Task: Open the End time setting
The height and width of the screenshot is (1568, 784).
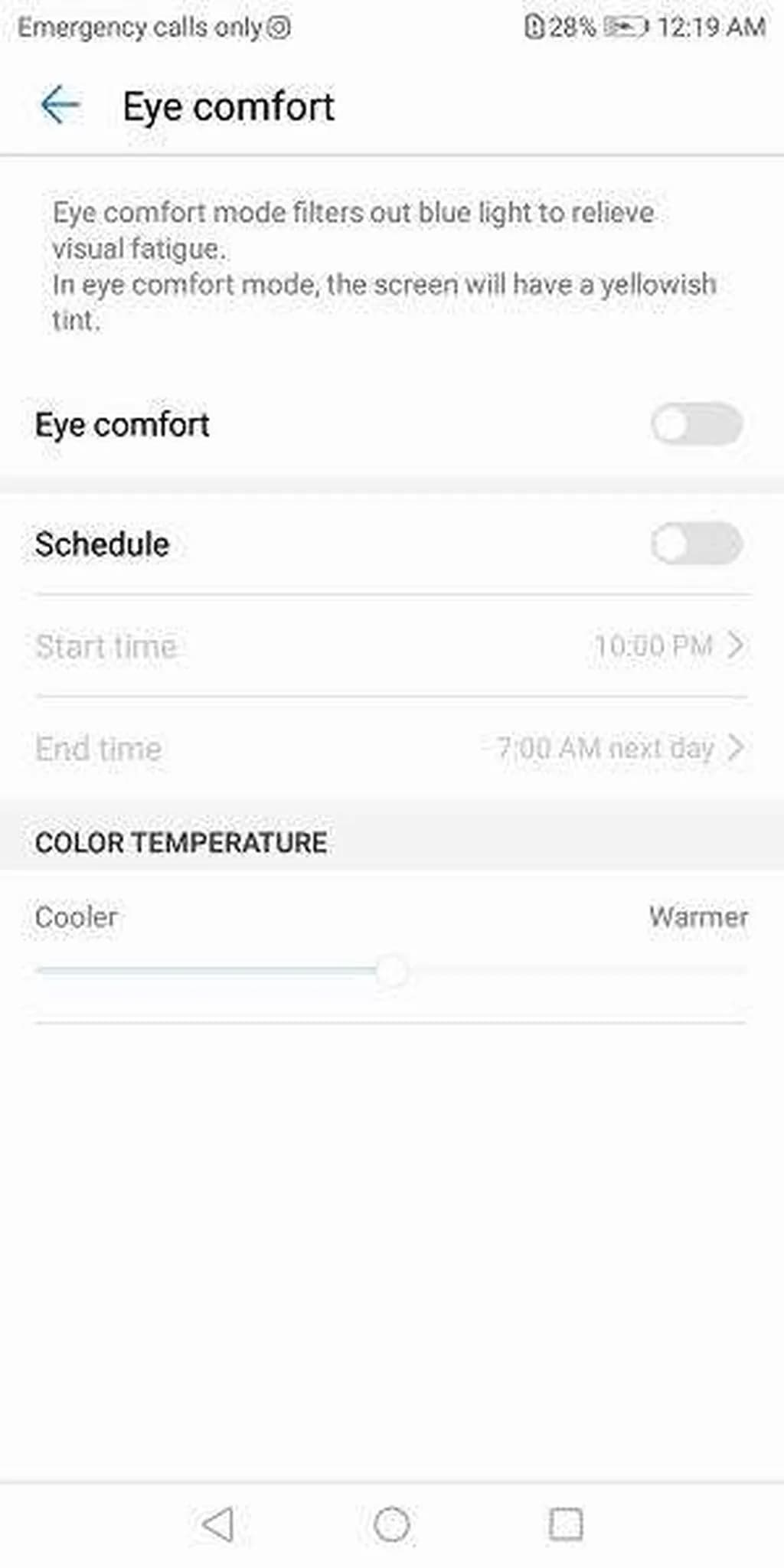Action: 390,747
